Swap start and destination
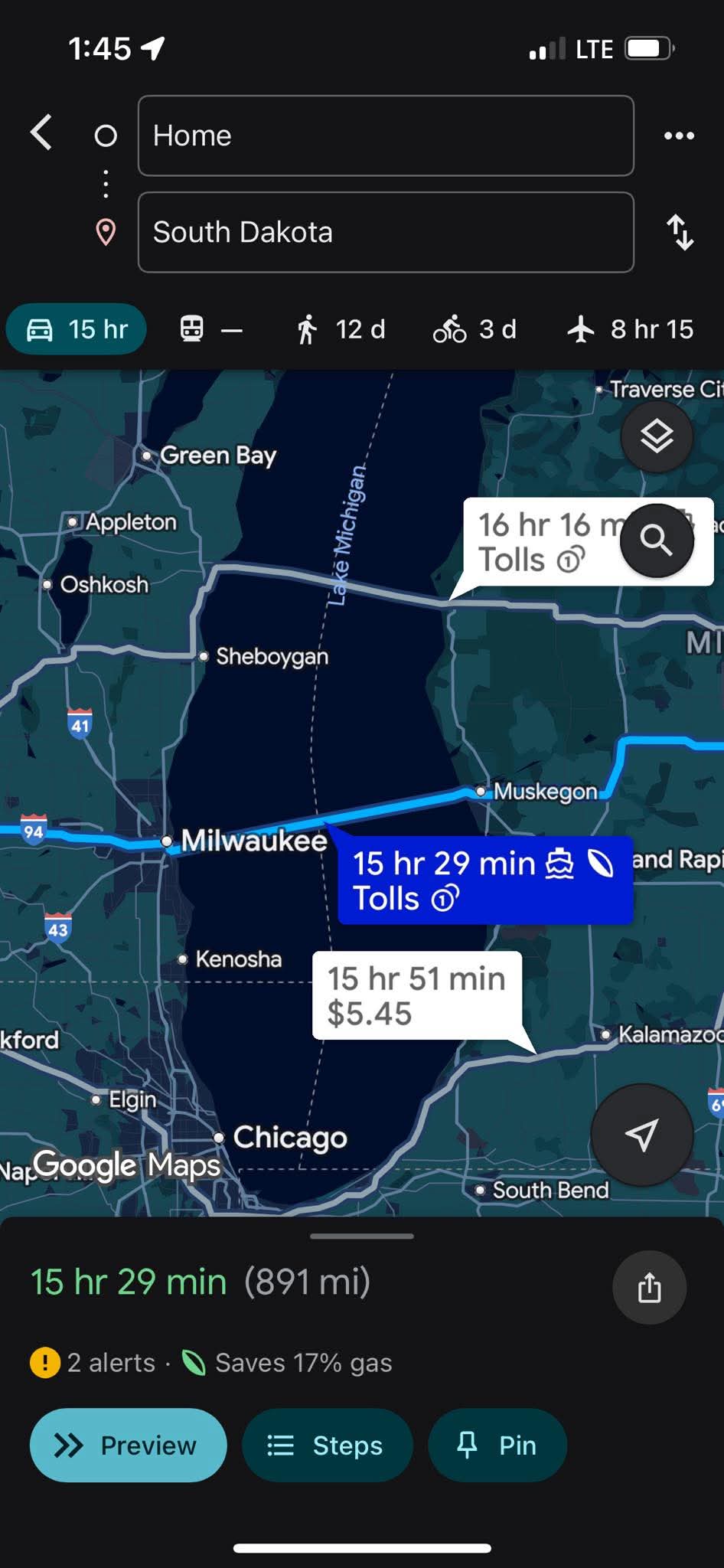This screenshot has height=1568, width=724. (680, 232)
